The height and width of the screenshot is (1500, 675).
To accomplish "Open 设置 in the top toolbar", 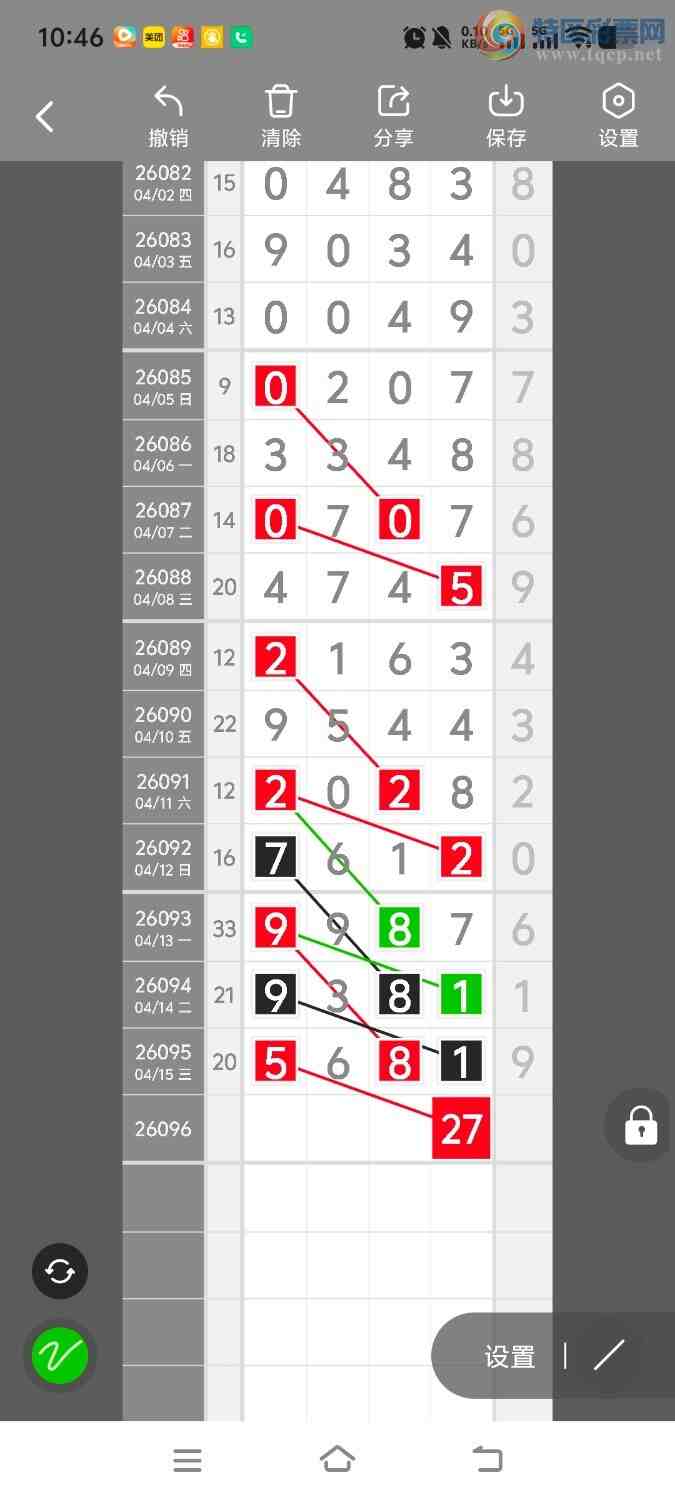I will [x=618, y=116].
